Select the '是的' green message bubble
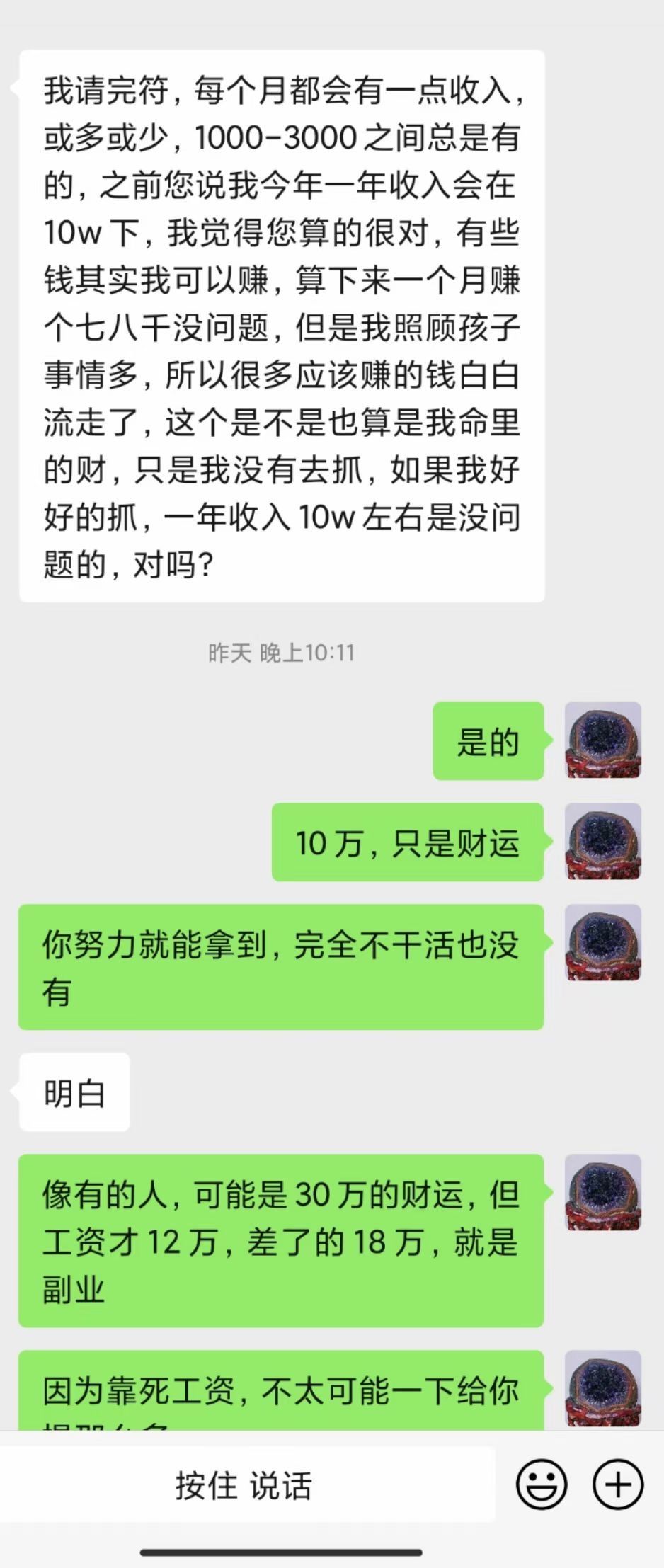This screenshot has height=1568, width=664. 488,743
